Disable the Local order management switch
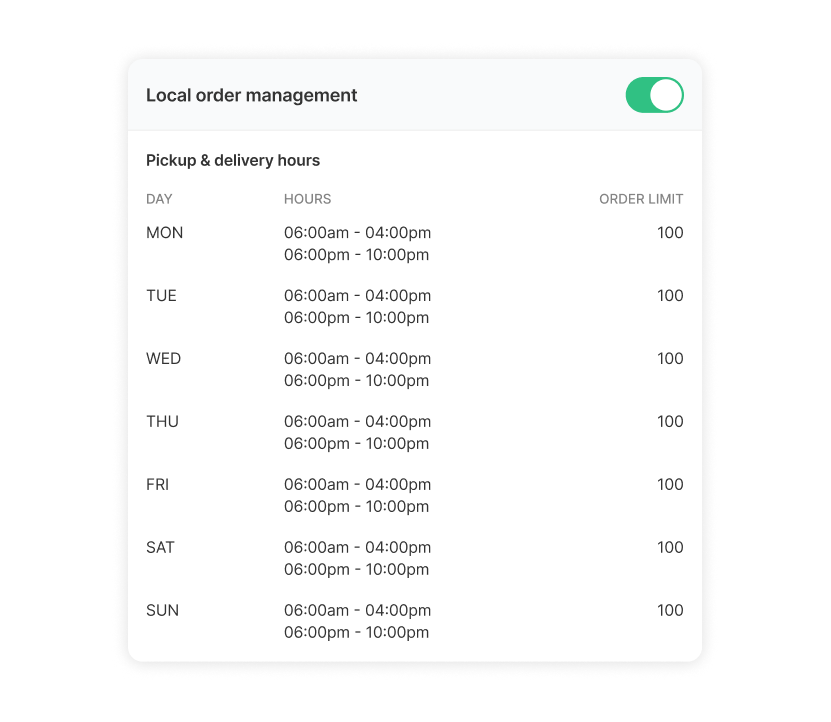Image resolution: width=831 pixels, height=722 pixels. (654, 96)
